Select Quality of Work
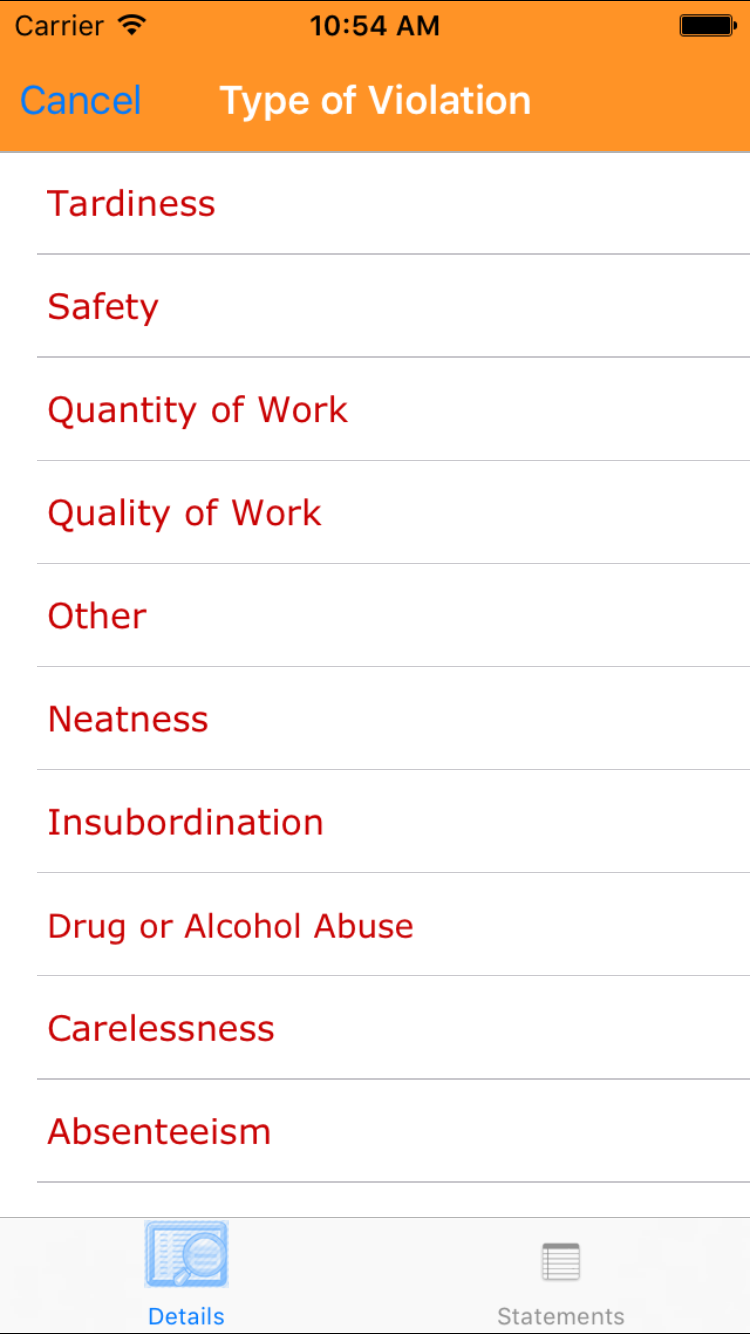Viewport: 750px width, 1334px height. pos(185,513)
